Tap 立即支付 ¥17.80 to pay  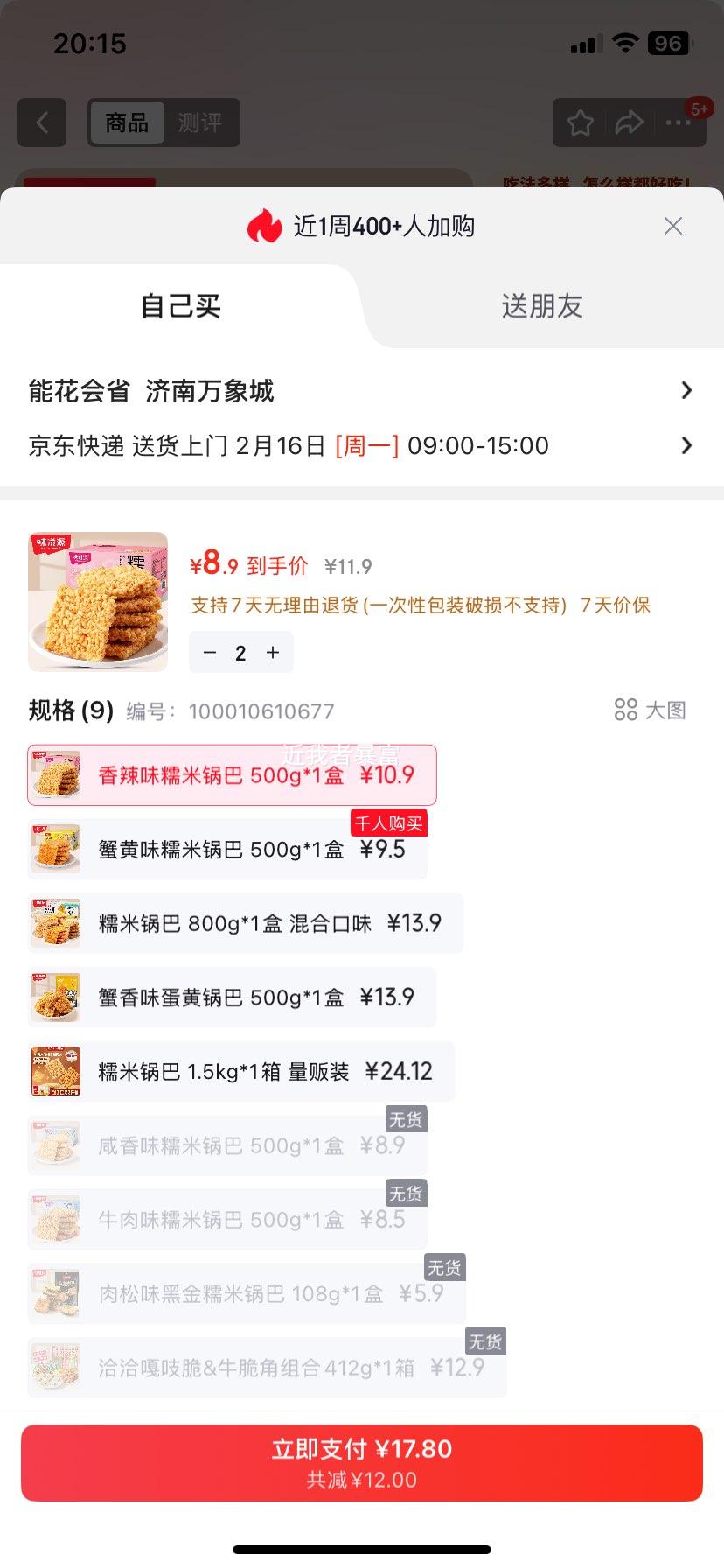pos(362,1463)
